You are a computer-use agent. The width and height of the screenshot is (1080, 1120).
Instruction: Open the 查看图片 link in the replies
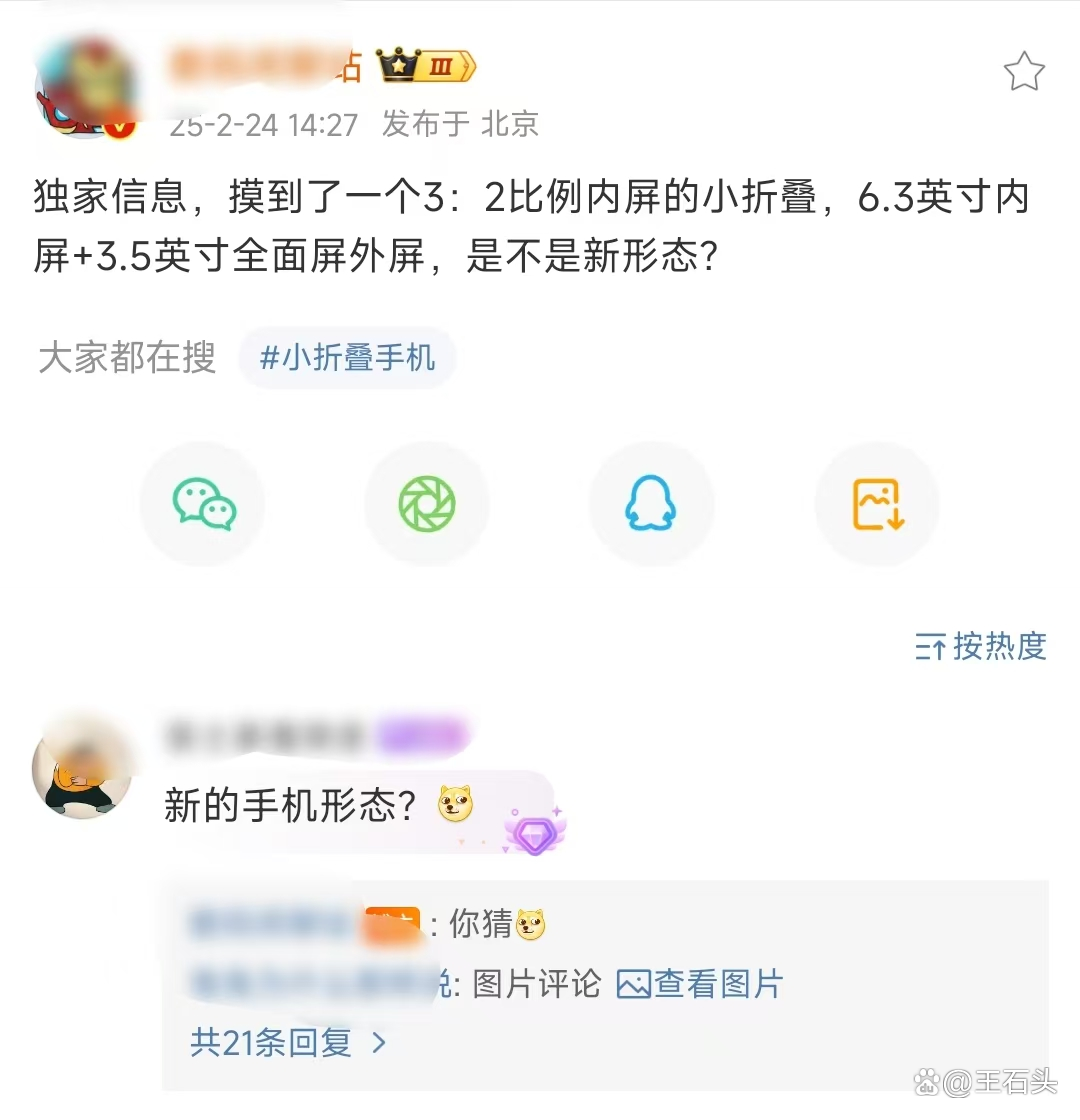(700, 984)
